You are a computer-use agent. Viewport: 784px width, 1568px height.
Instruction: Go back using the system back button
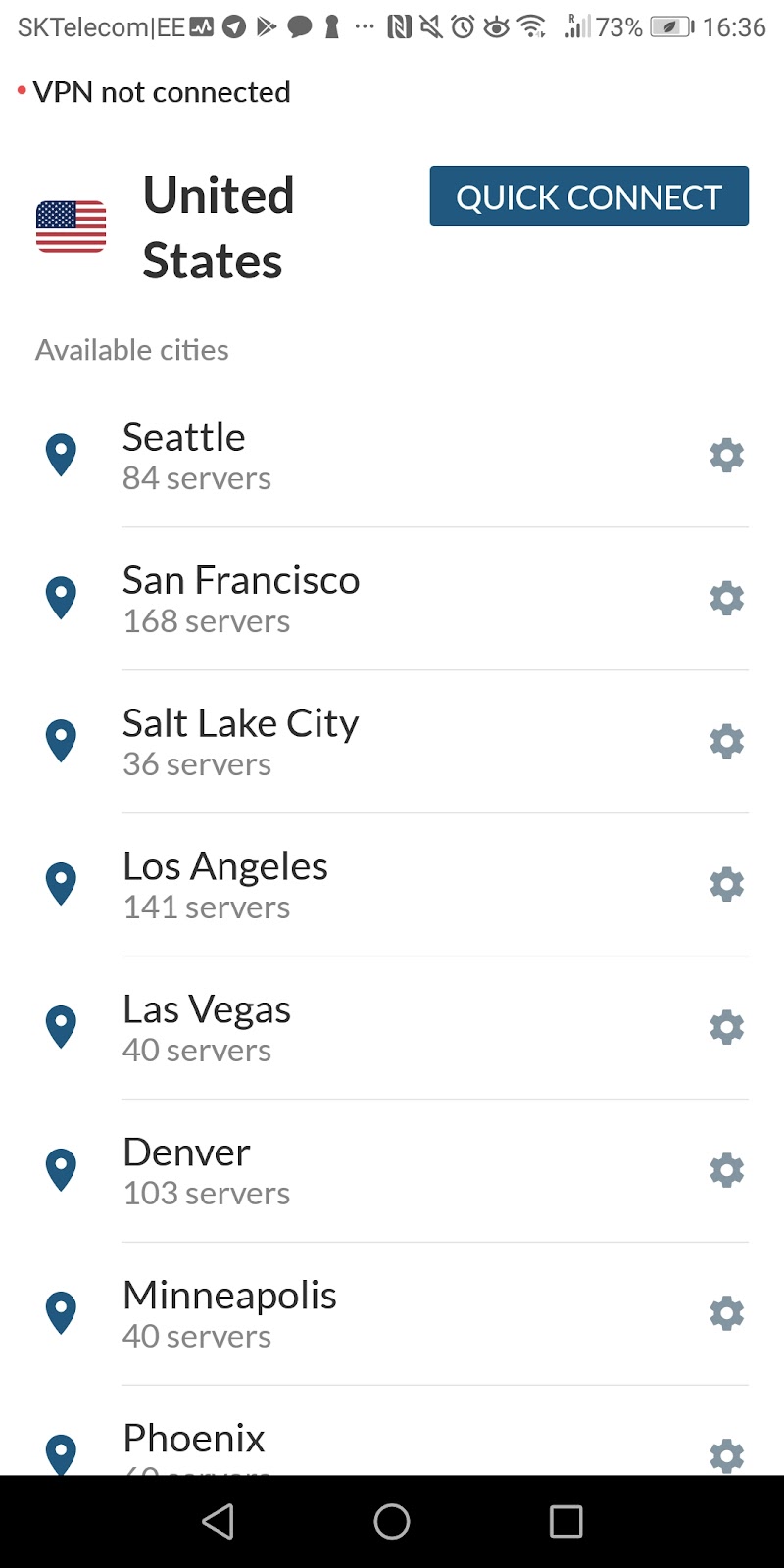[x=218, y=1521]
